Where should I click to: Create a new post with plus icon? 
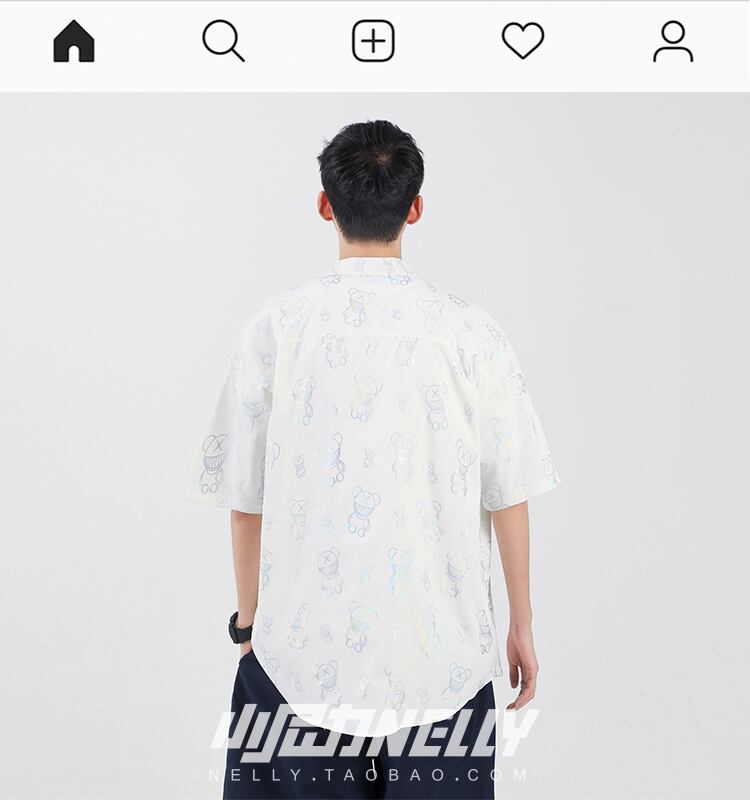pos(373,42)
